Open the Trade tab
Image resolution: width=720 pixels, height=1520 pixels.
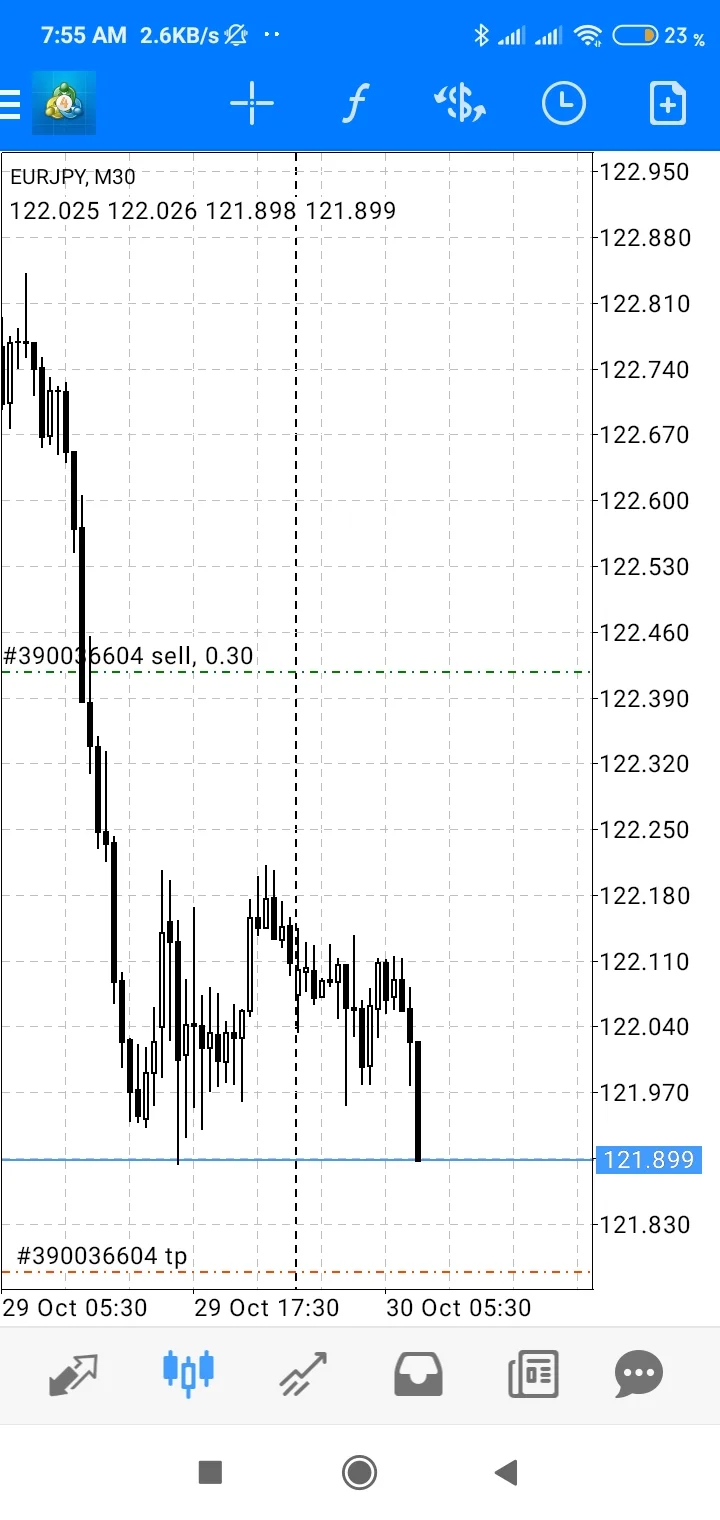coord(303,1374)
